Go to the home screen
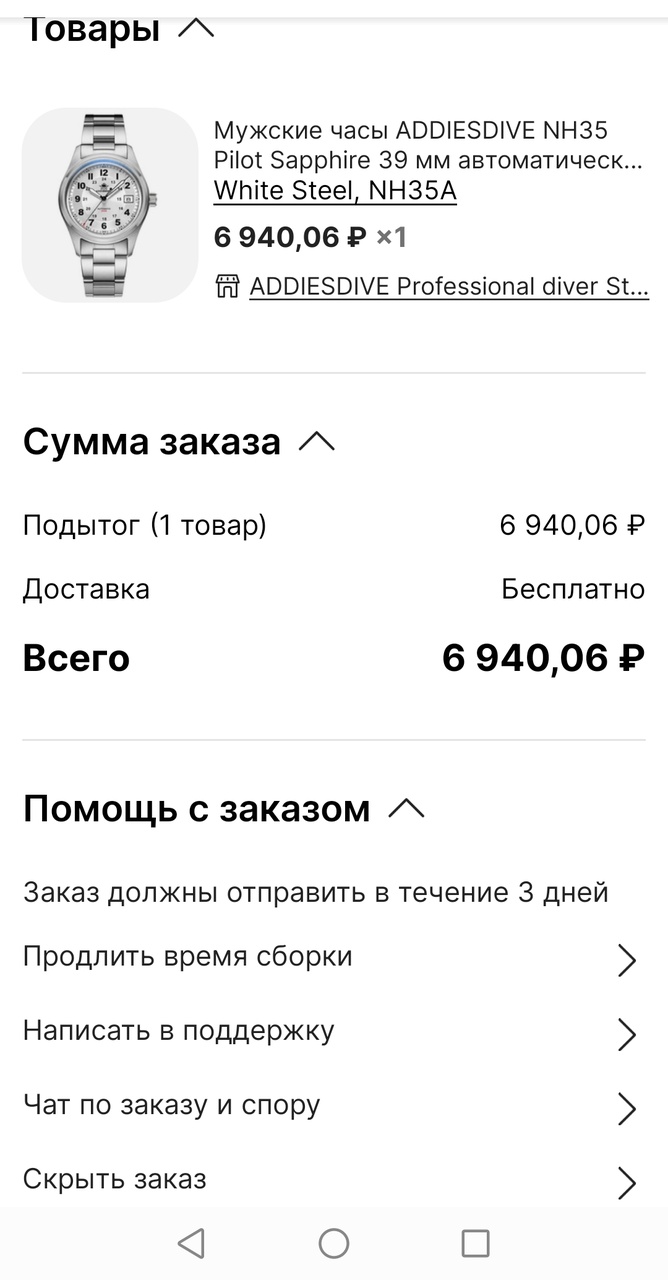This screenshot has width=668, height=1280. click(x=334, y=1243)
